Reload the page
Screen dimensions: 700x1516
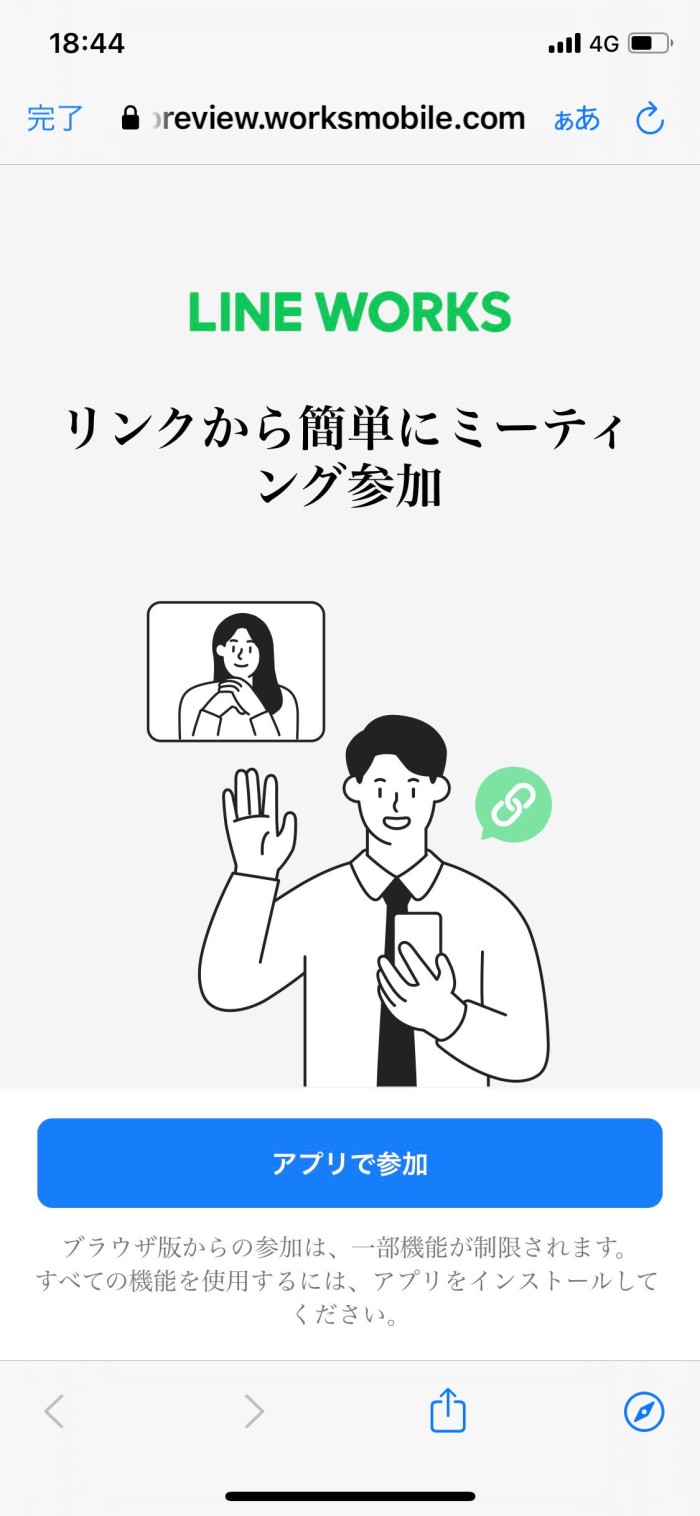click(650, 119)
